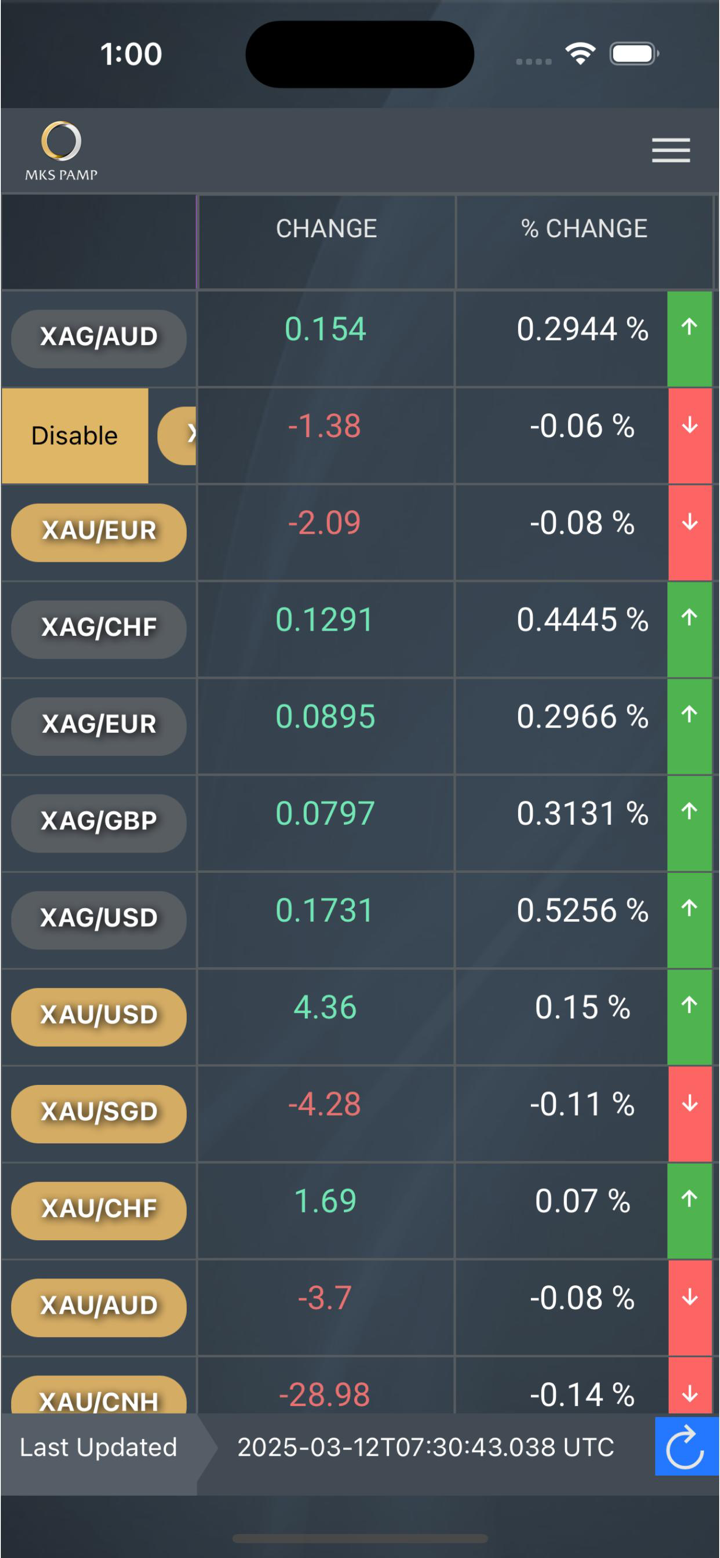Refresh the price data
Image resolution: width=720 pixels, height=1558 pixels.
[x=686, y=1446]
